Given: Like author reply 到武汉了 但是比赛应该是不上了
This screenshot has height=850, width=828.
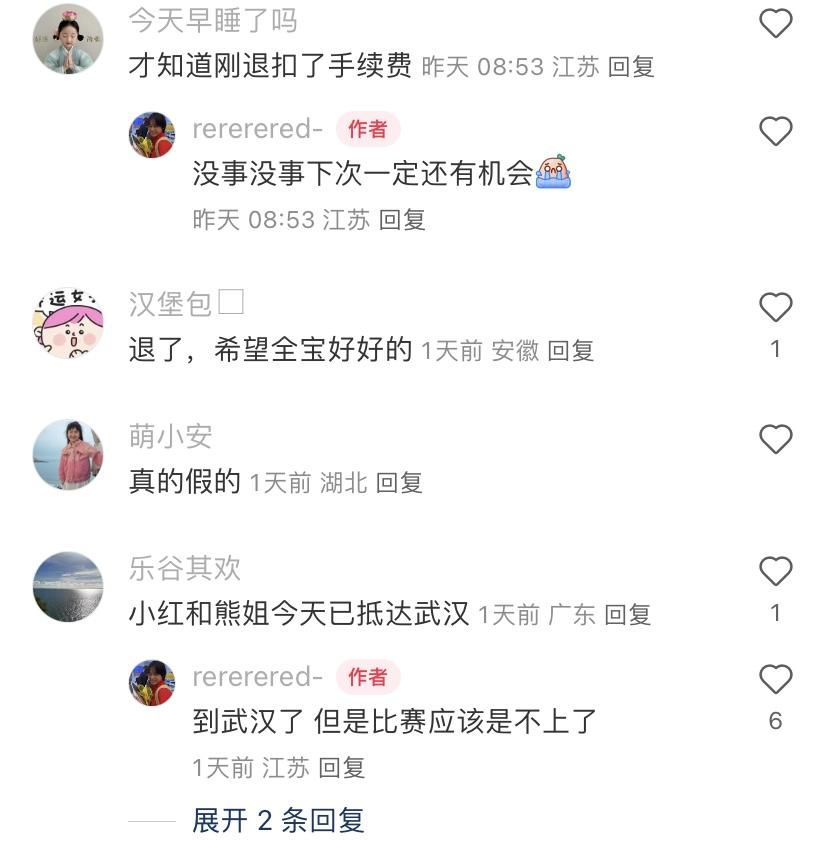Looking at the screenshot, I should click(x=776, y=680).
